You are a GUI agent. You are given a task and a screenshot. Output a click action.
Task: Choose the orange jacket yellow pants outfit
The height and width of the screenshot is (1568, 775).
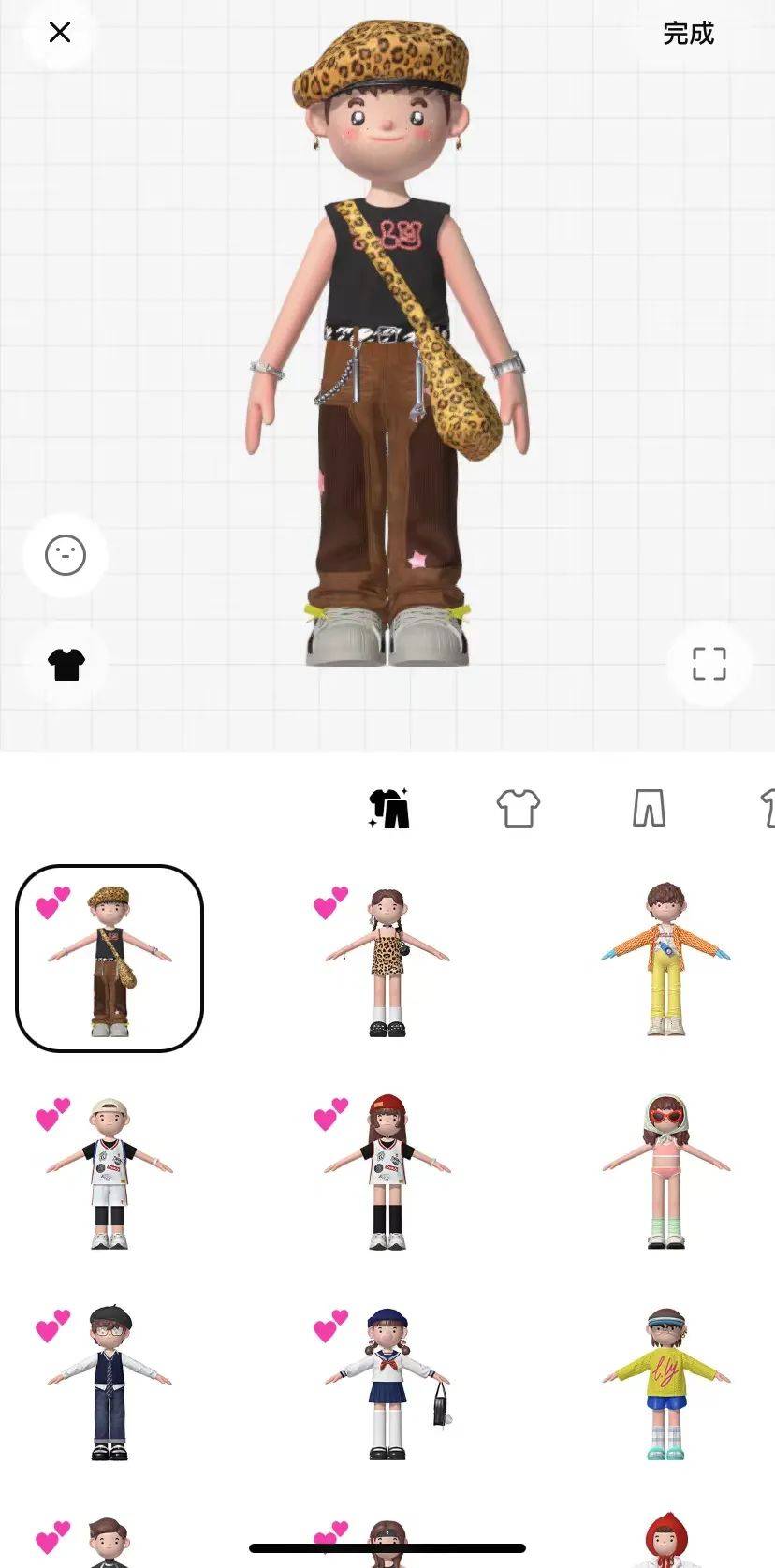click(x=665, y=959)
